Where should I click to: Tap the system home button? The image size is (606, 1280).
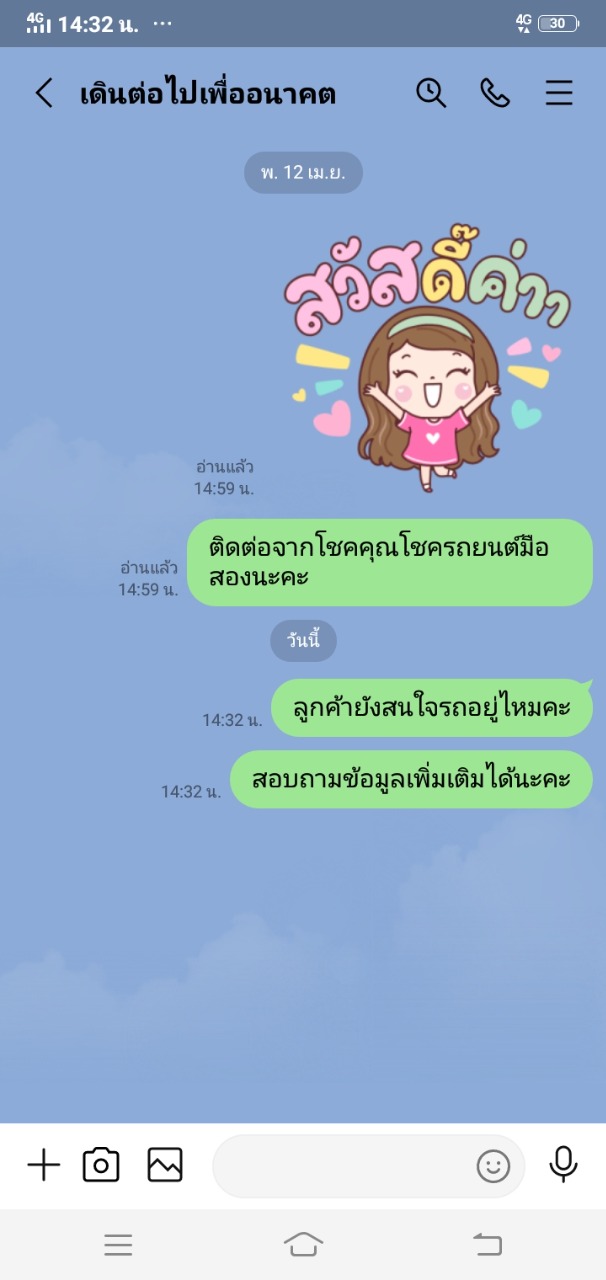tap(303, 1244)
